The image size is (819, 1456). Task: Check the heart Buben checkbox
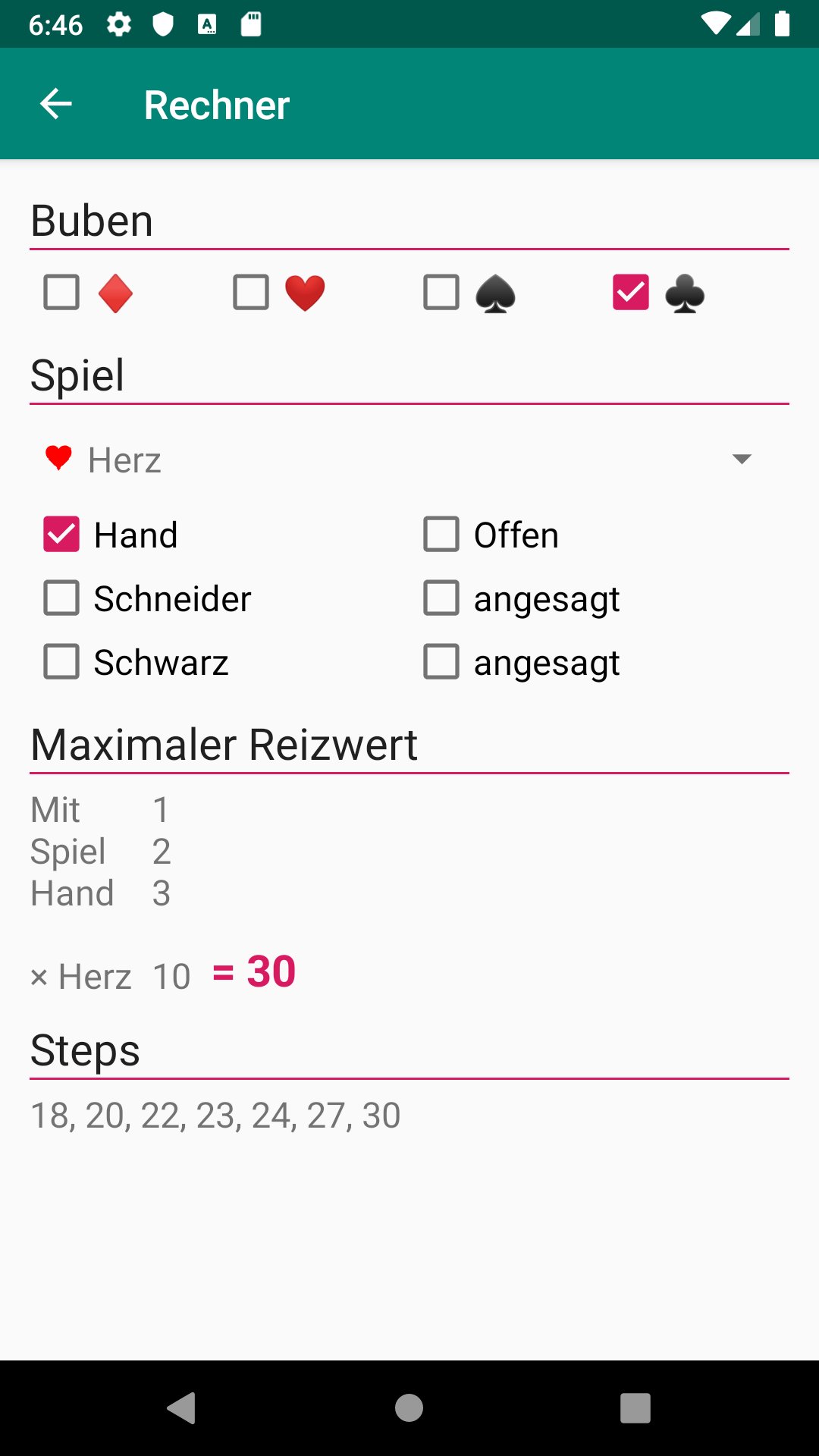(x=251, y=293)
